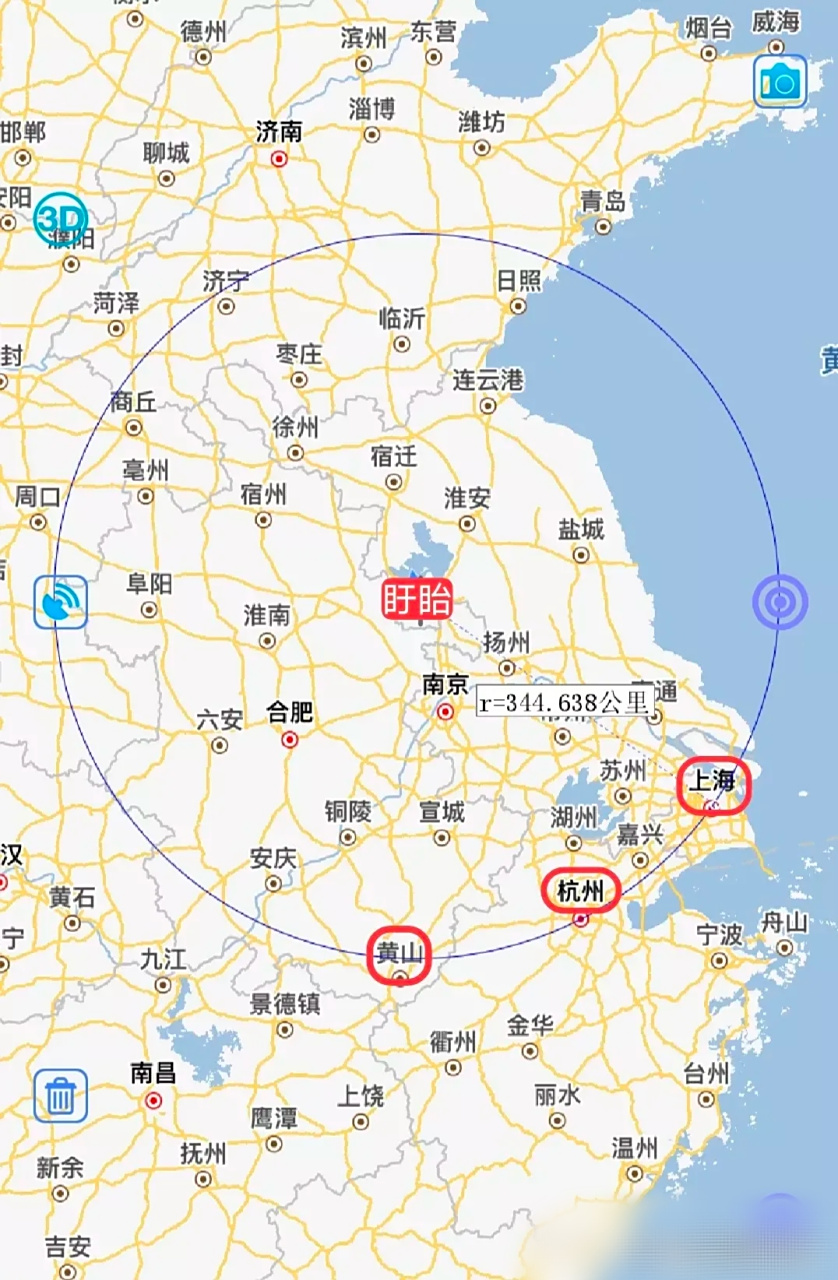Image resolution: width=838 pixels, height=1280 pixels.
Task: Click the 连云港 label on the map
Action: pyautogui.click(x=489, y=380)
